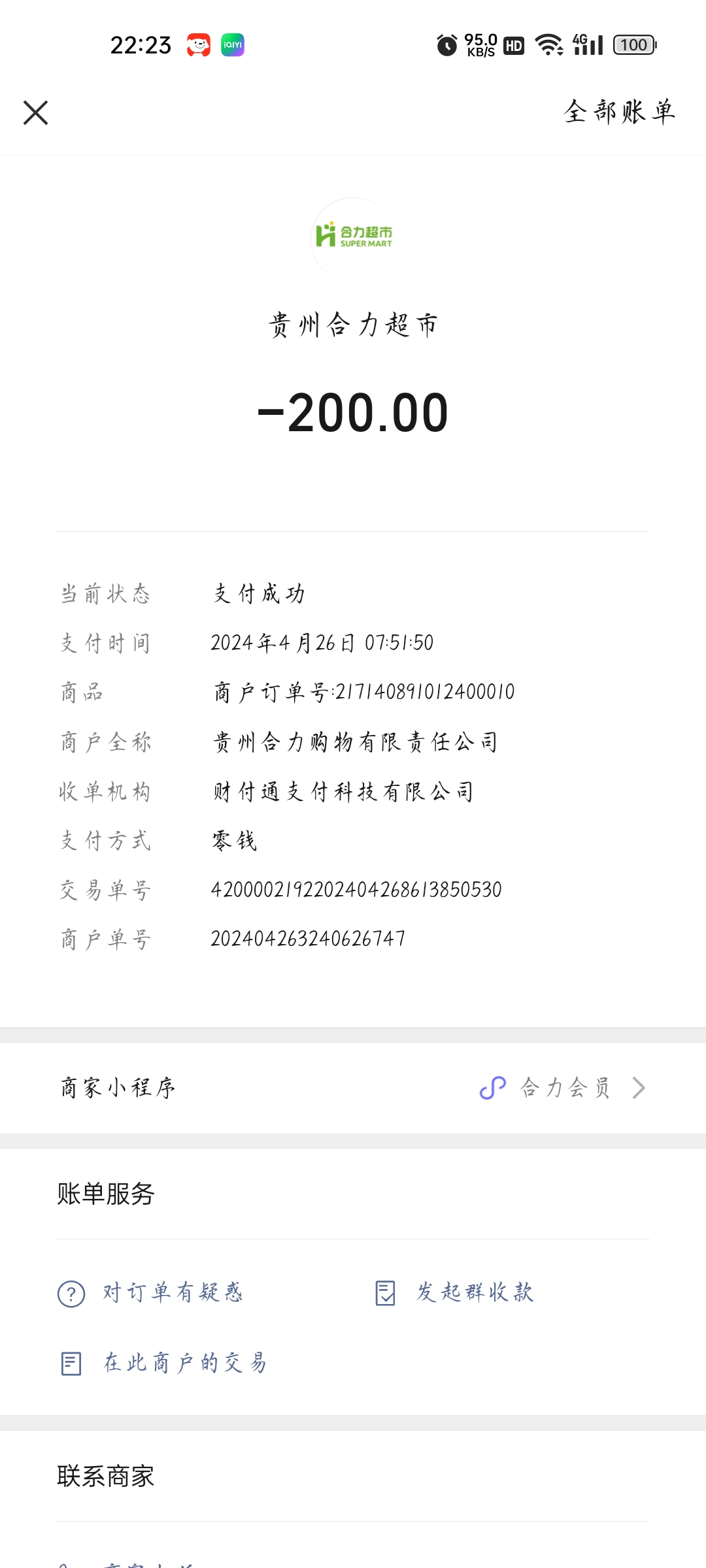Open the 合力会员 merchant mini program

(563, 1088)
